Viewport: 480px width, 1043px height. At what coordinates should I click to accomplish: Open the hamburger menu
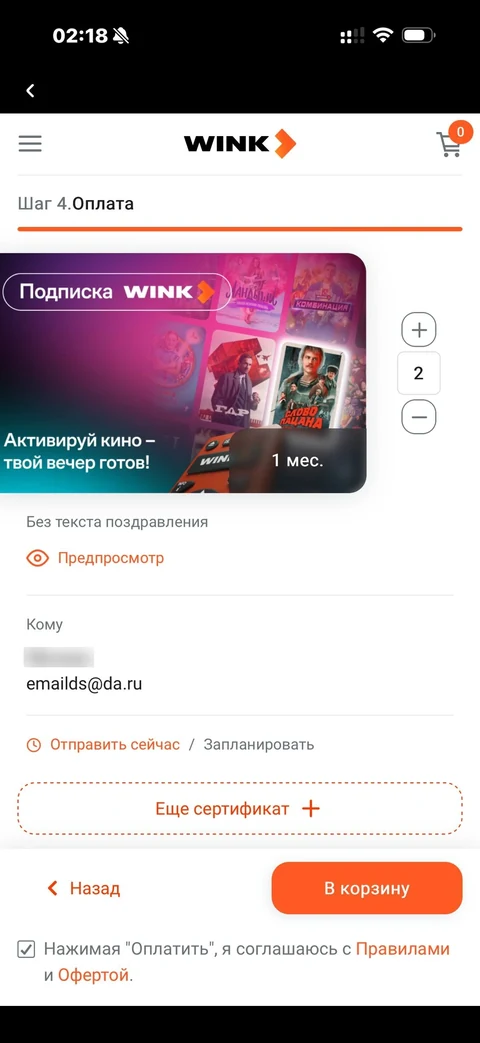30,144
